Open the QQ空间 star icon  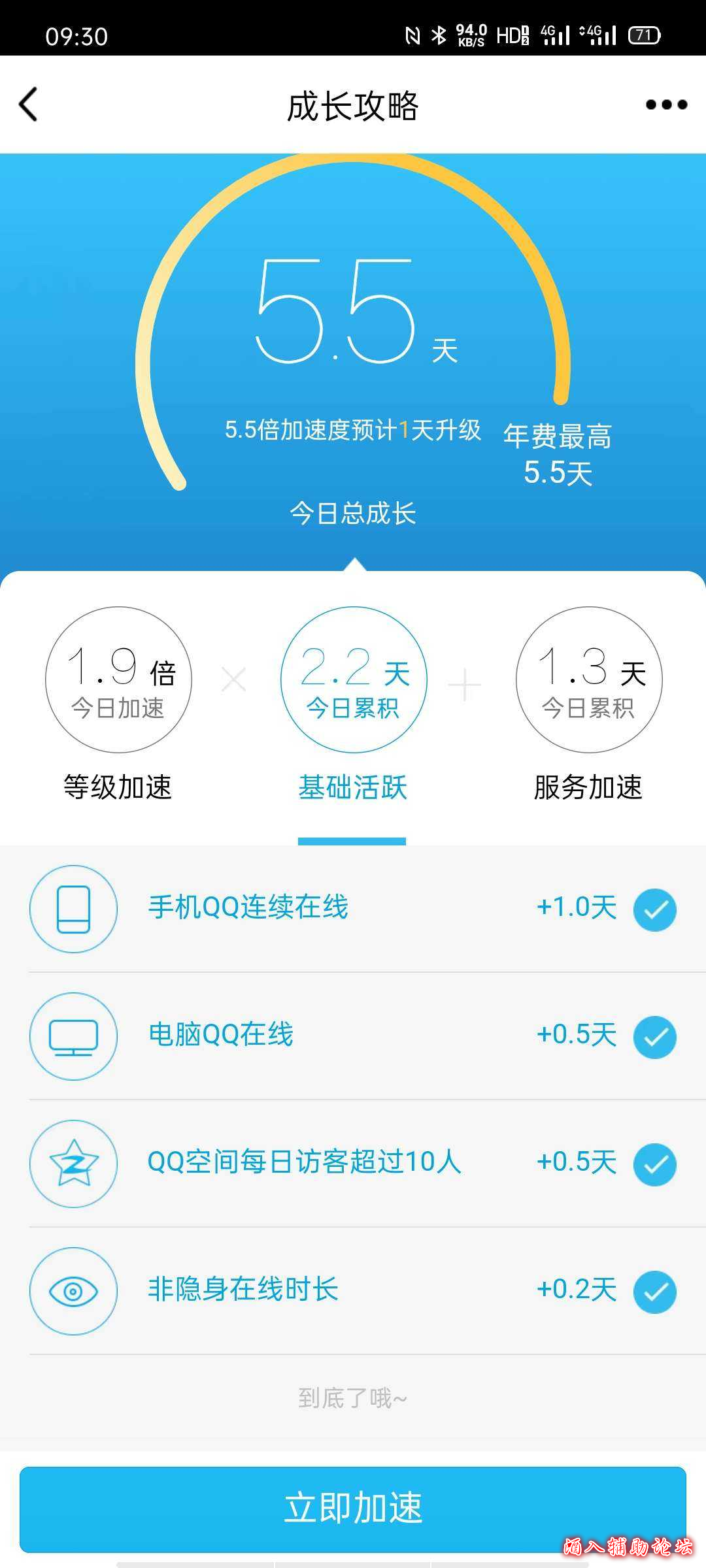(x=73, y=1164)
